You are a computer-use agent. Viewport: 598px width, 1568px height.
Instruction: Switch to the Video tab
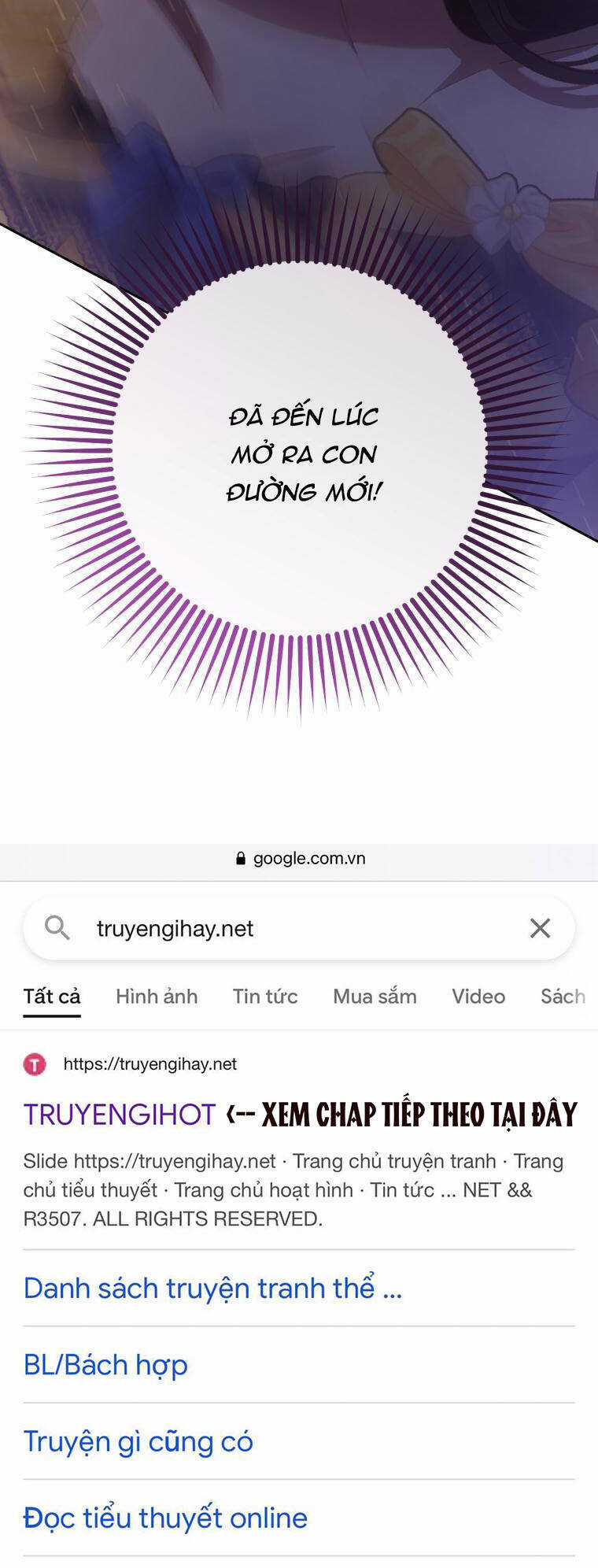(x=478, y=996)
